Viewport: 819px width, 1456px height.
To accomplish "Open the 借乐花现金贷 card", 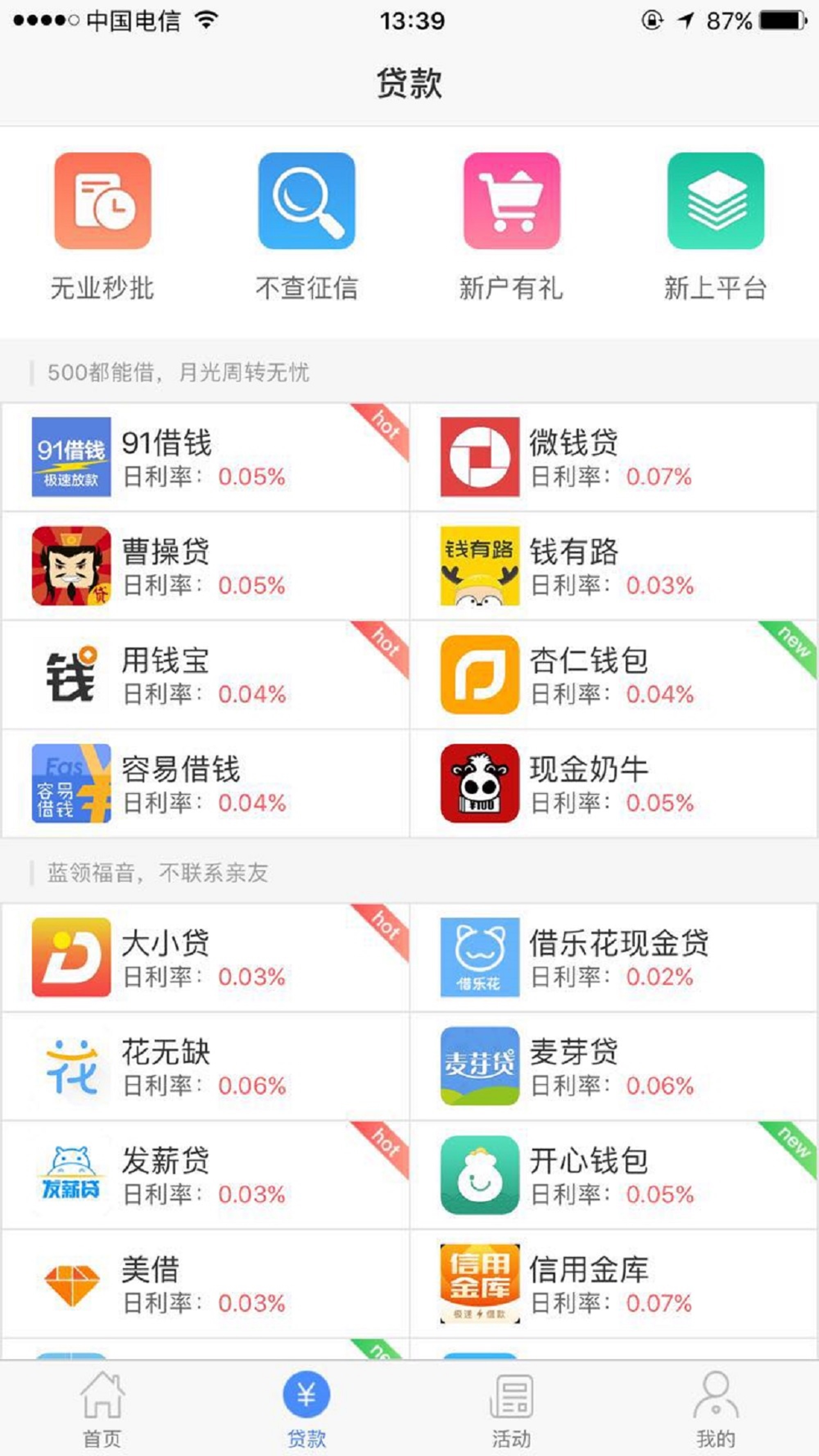I will click(613, 957).
